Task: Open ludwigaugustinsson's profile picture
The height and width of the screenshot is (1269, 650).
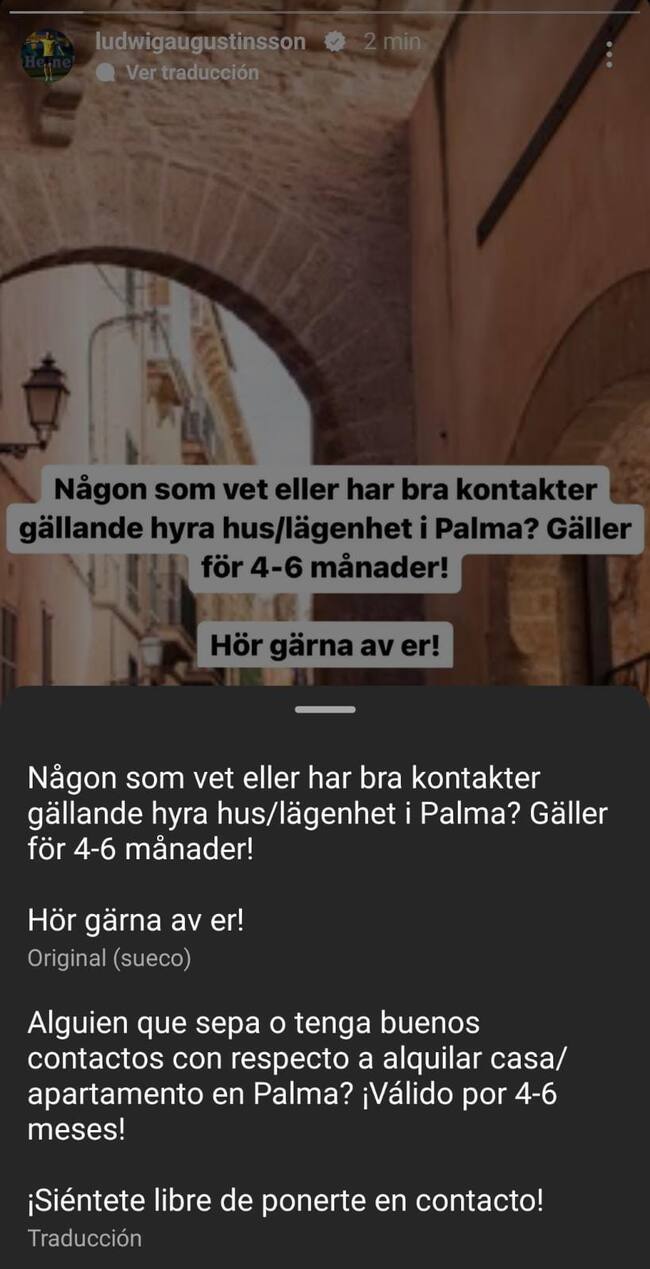Action: [x=46, y=57]
